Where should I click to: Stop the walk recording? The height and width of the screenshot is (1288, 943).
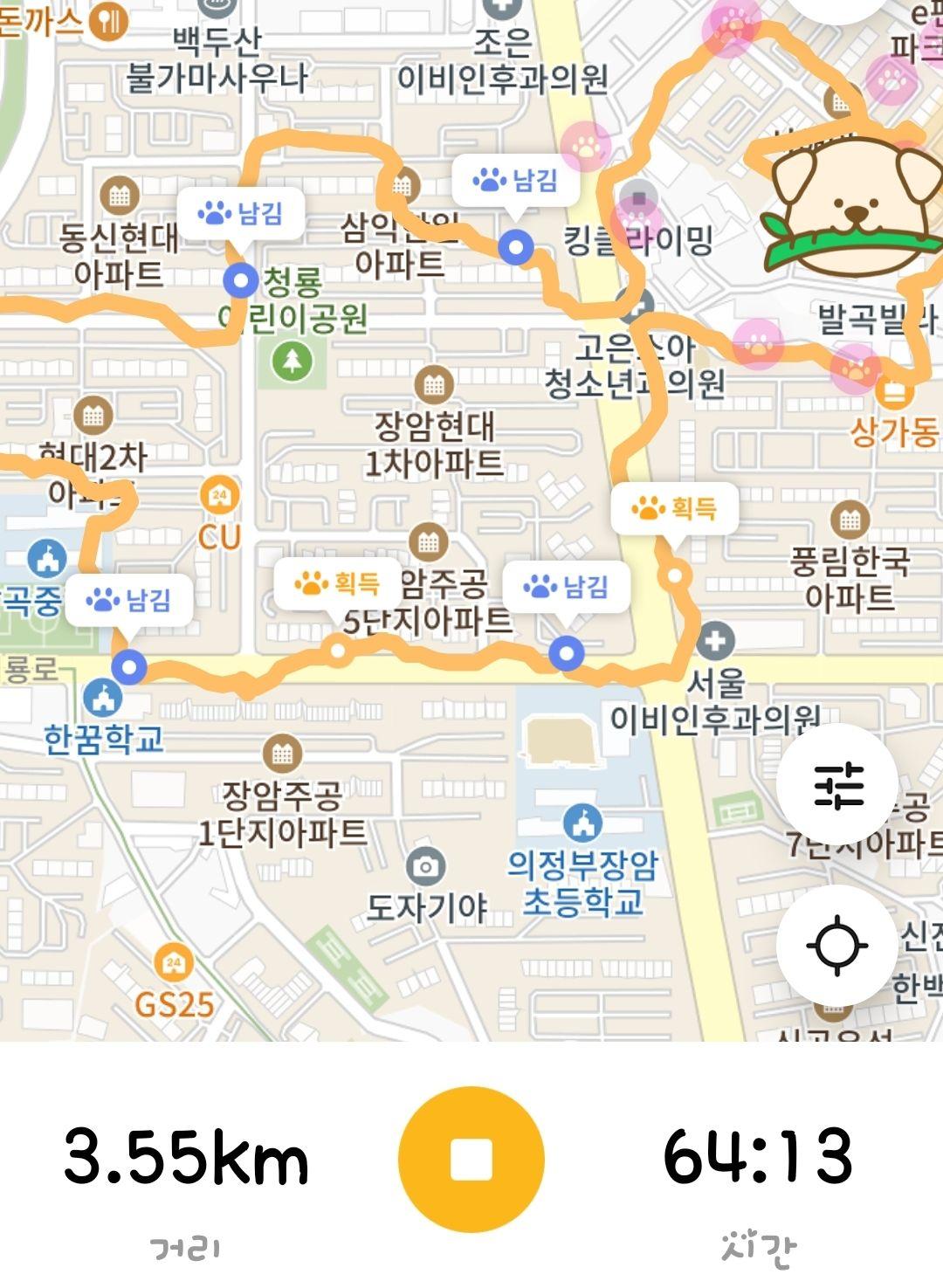point(471,1159)
